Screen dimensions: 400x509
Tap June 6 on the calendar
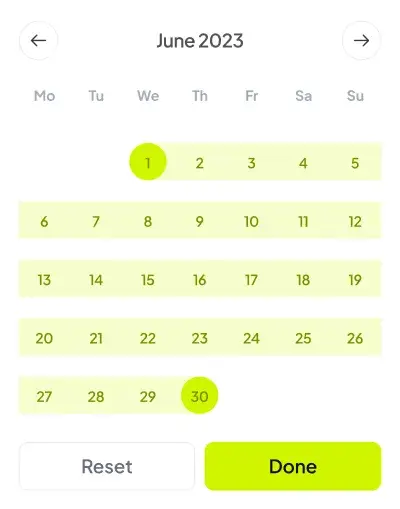coord(44,221)
